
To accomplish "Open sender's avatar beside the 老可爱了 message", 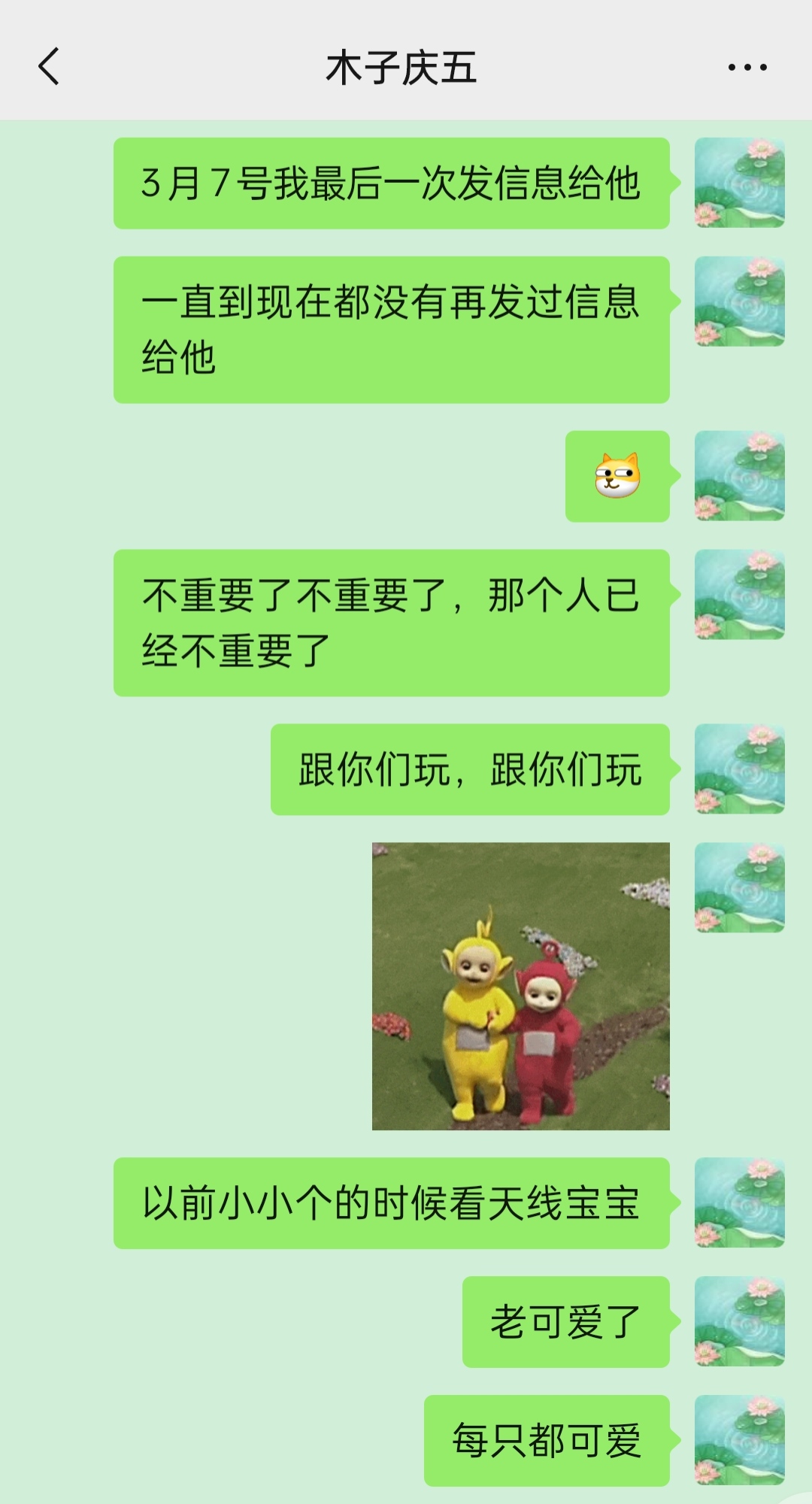I will click(739, 1321).
